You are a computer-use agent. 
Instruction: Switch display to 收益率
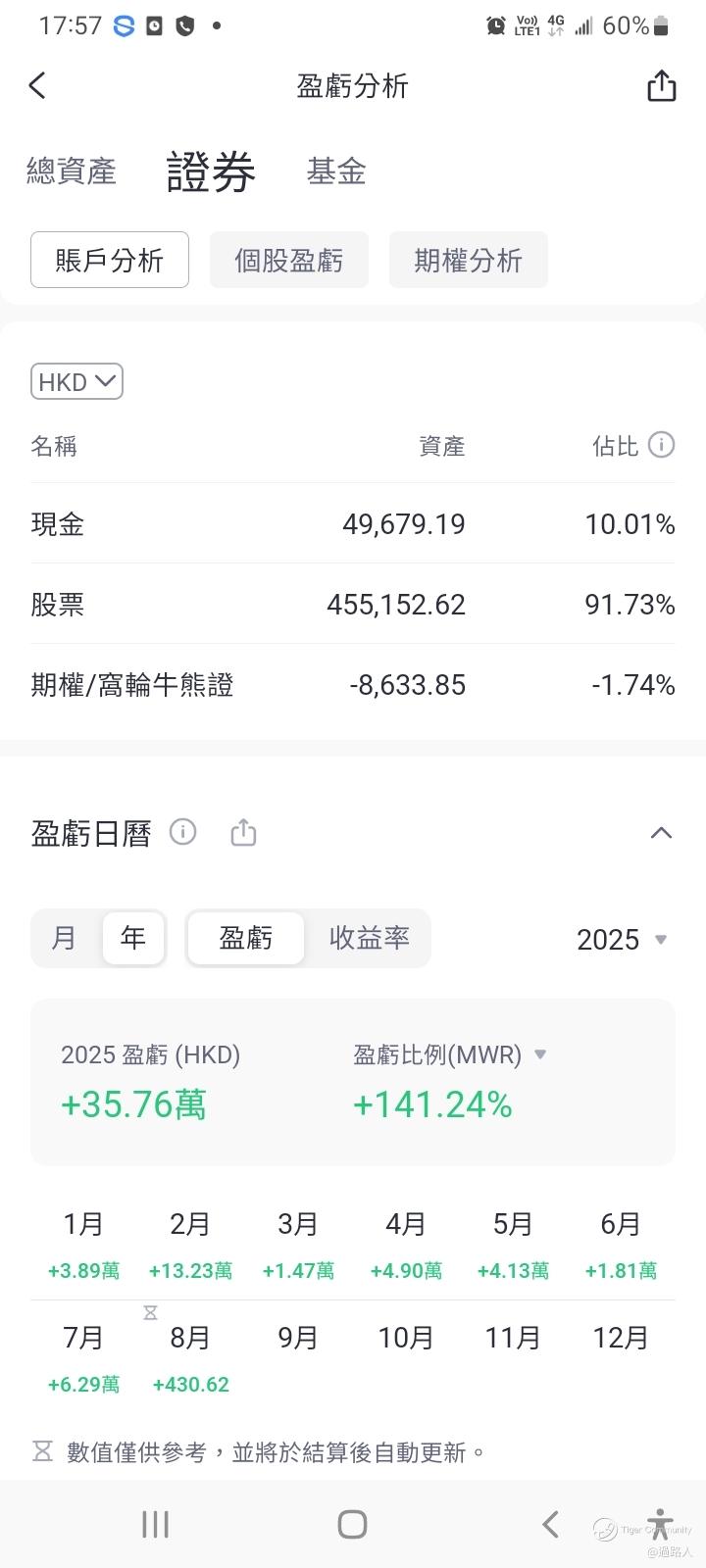(369, 938)
